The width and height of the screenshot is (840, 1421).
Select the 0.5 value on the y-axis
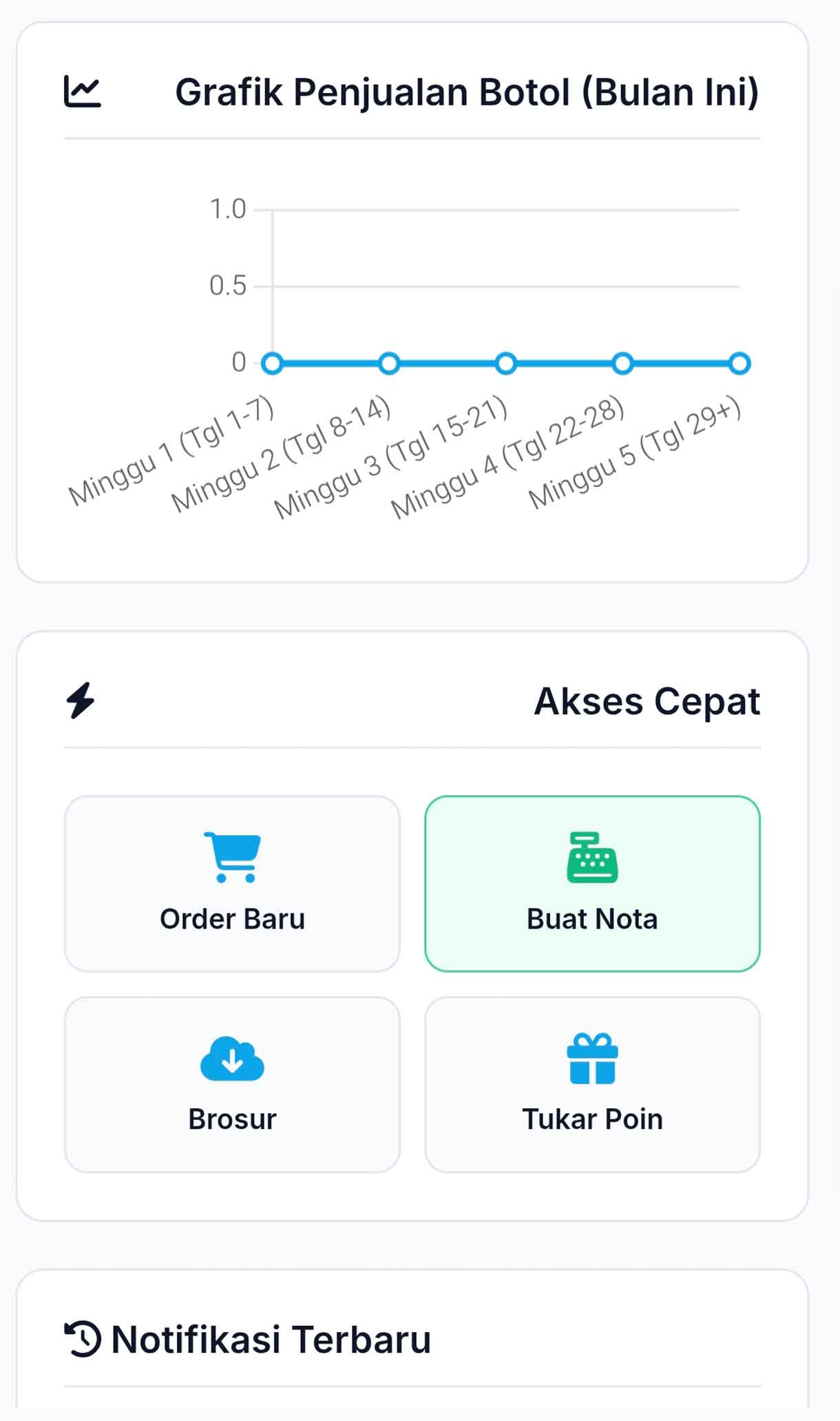pos(227,284)
